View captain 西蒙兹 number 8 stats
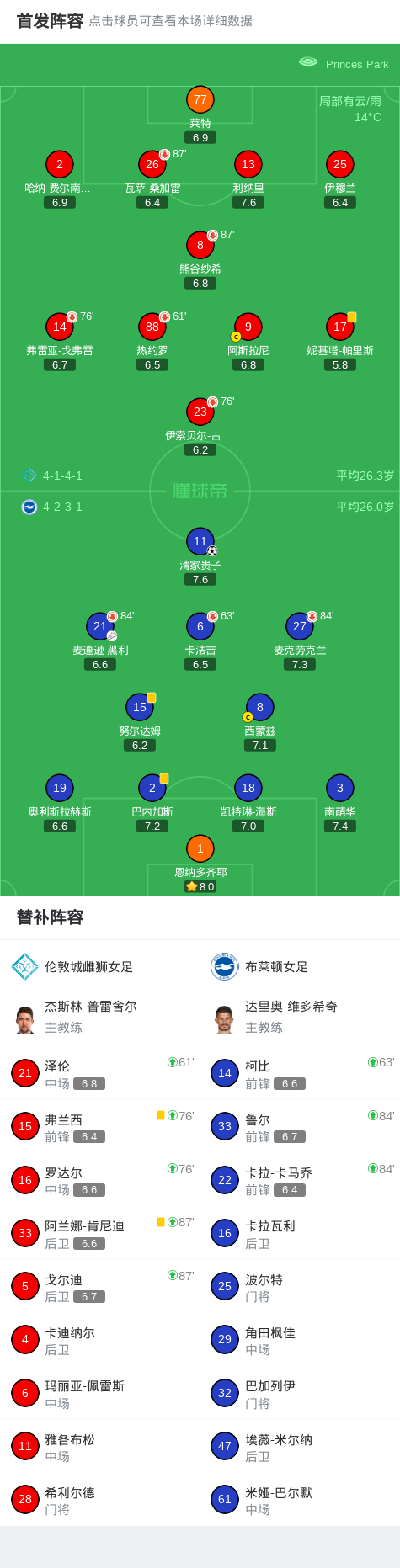The height and width of the screenshot is (1568, 400). coord(260,722)
